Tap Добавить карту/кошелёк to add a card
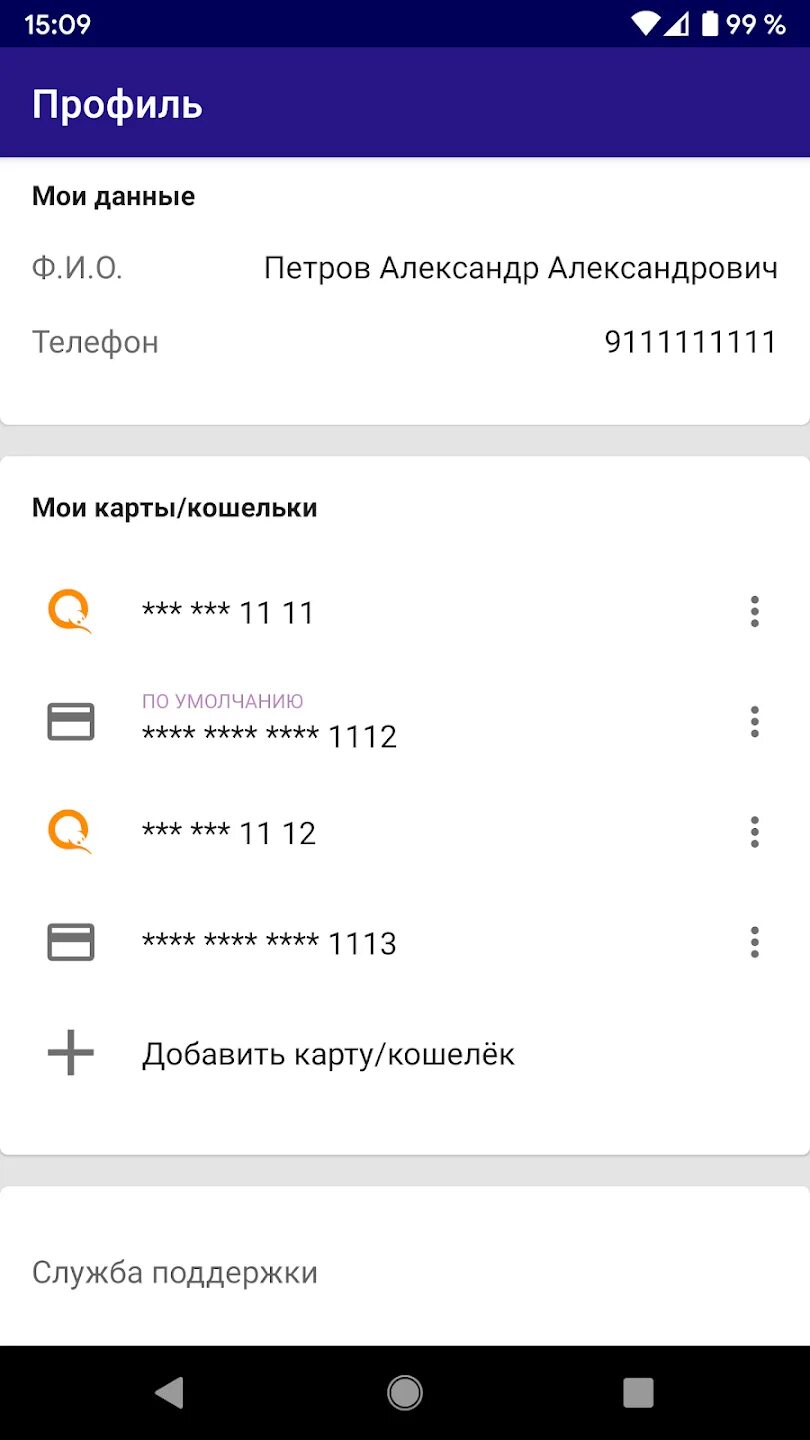This screenshot has height=1440, width=810. click(328, 1054)
